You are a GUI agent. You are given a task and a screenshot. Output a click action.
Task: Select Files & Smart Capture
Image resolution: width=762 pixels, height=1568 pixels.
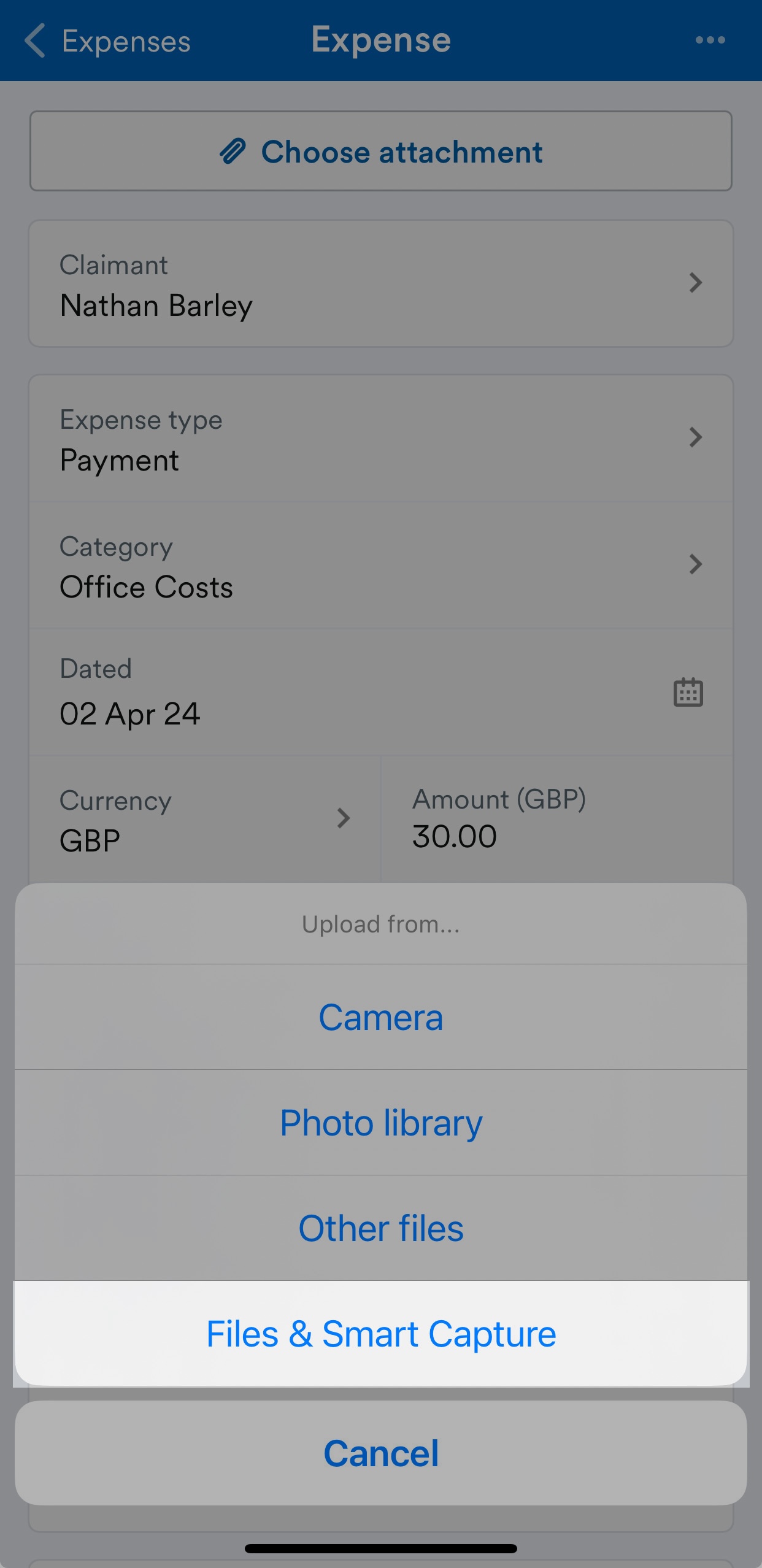(x=381, y=1333)
